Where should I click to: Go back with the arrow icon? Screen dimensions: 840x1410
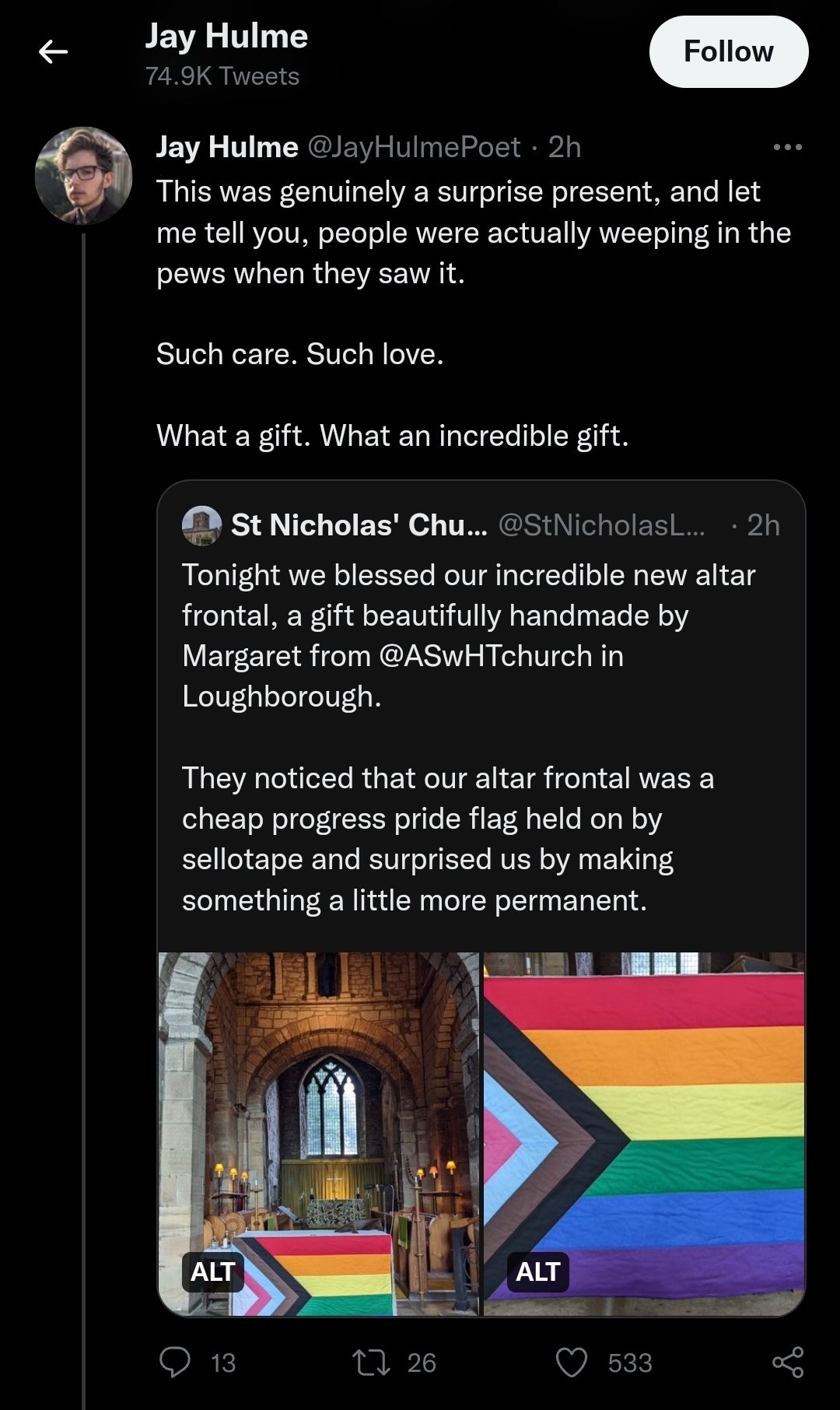[x=53, y=52]
